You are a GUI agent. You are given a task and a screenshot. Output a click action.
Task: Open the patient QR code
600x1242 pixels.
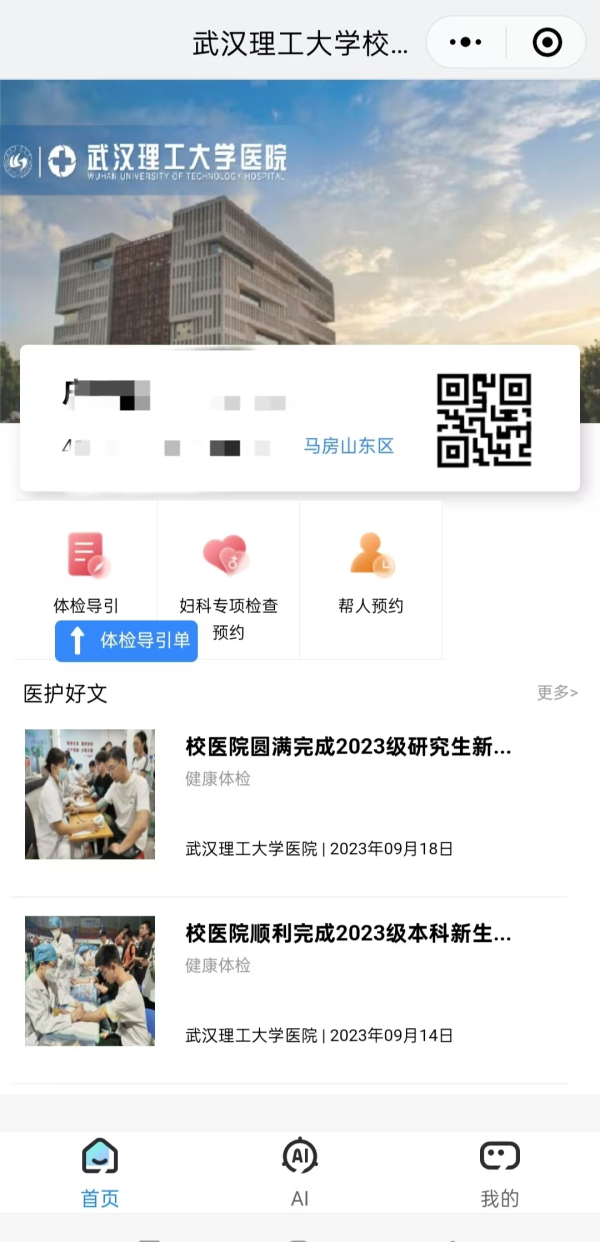pos(484,420)
